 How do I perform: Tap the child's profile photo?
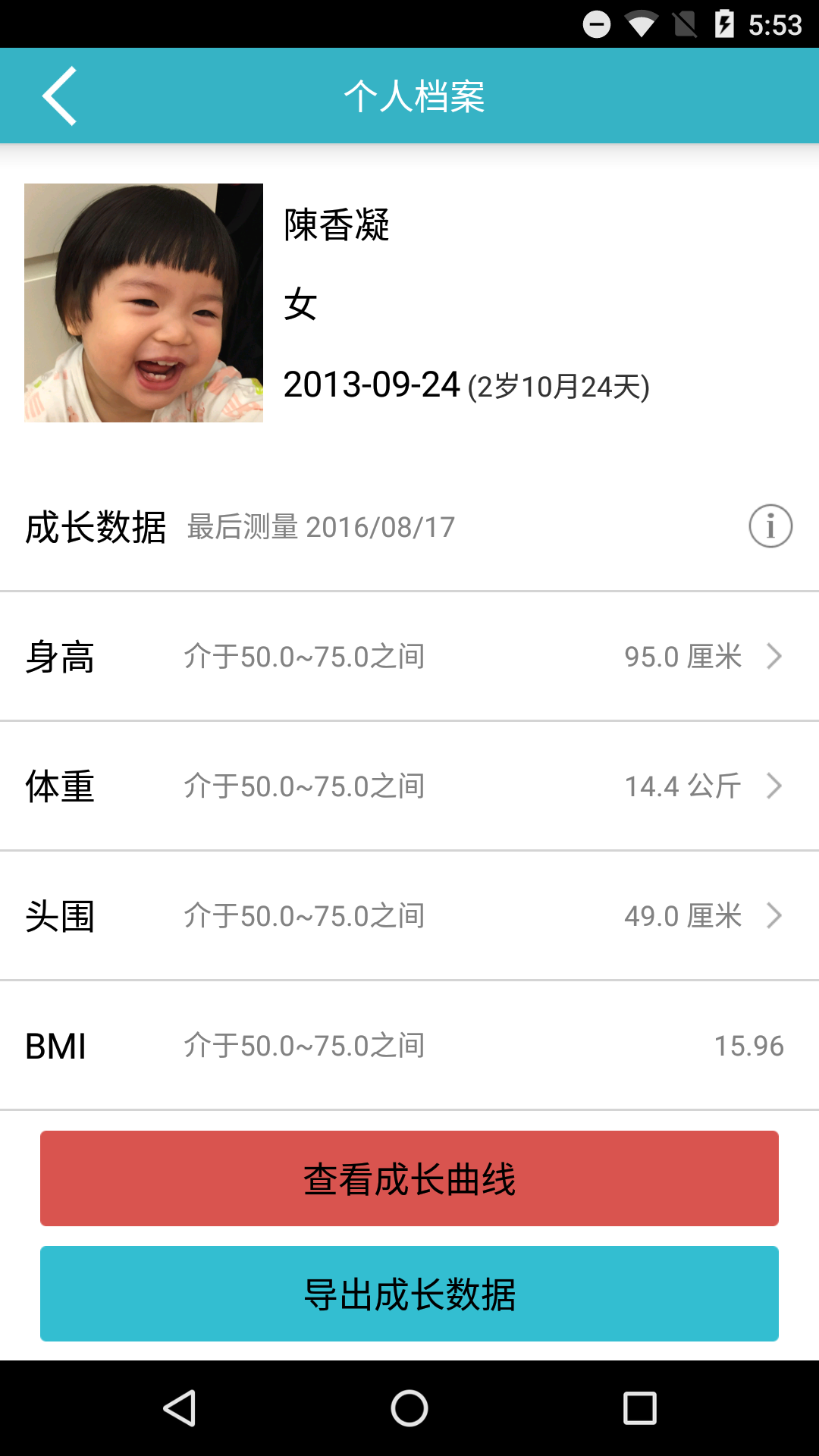144,303
